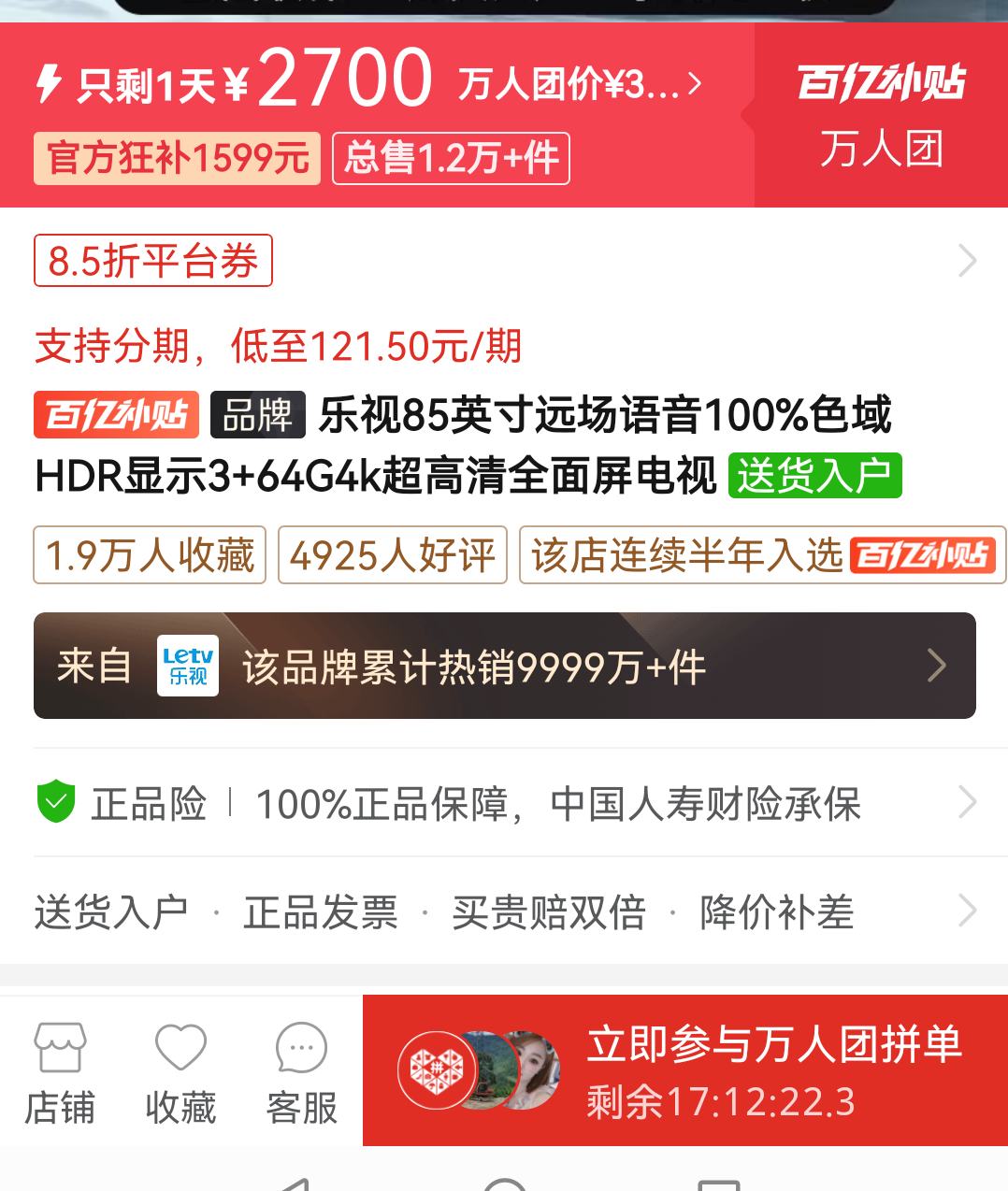Tap the lightning bolt flash sale icon
The image size is (1008, 1191).
pyautogui.click(x=49, y=84)
